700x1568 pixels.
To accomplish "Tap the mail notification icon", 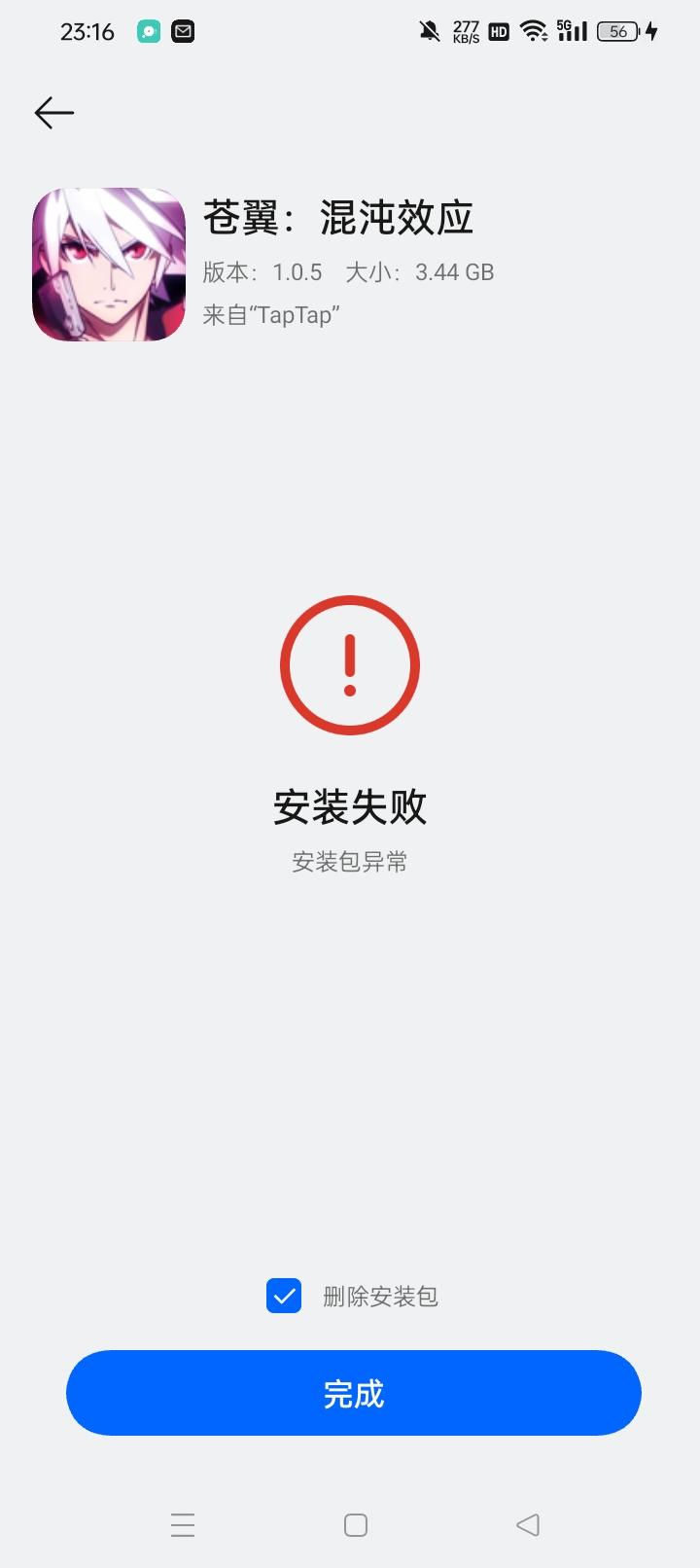I will tap(183, 31).
